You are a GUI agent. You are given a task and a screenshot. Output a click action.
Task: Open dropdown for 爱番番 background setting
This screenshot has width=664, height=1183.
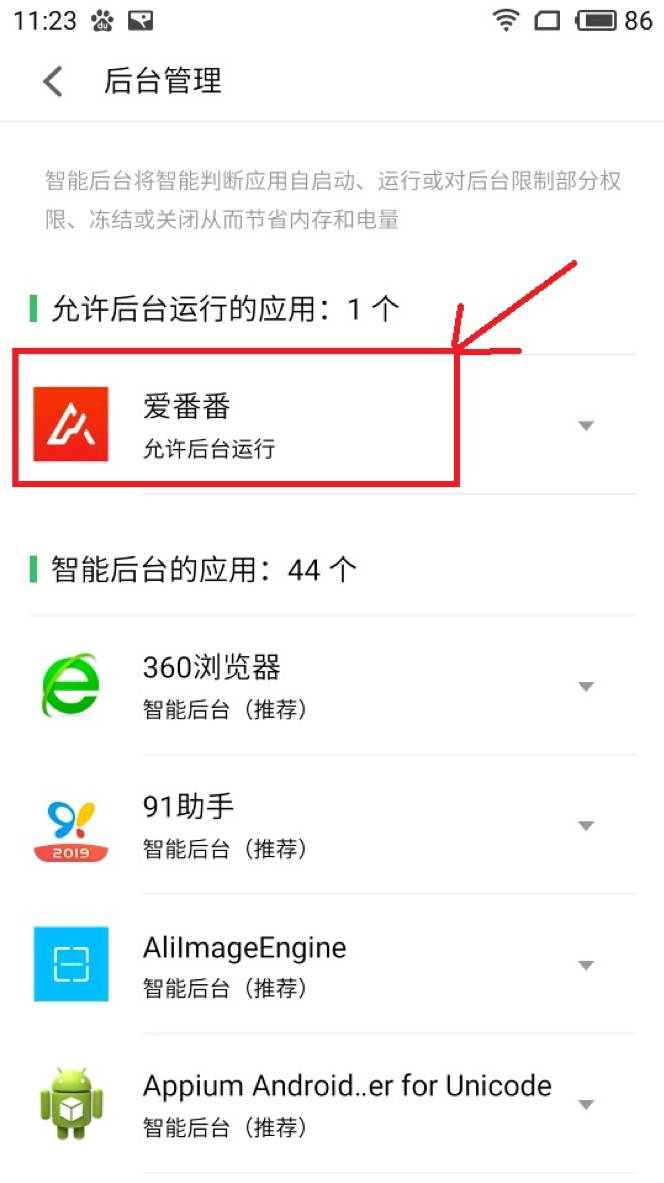(x=586, y=426)
